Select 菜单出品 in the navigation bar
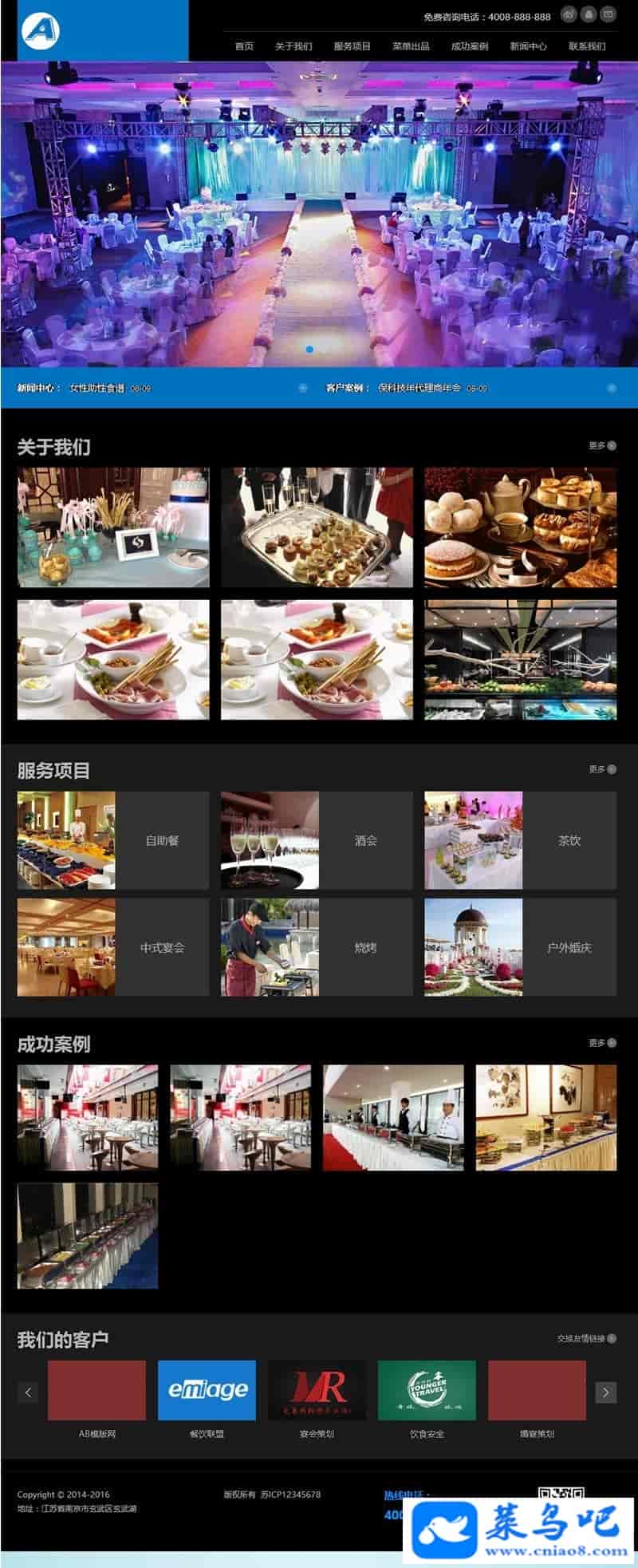 pos(411,46)
